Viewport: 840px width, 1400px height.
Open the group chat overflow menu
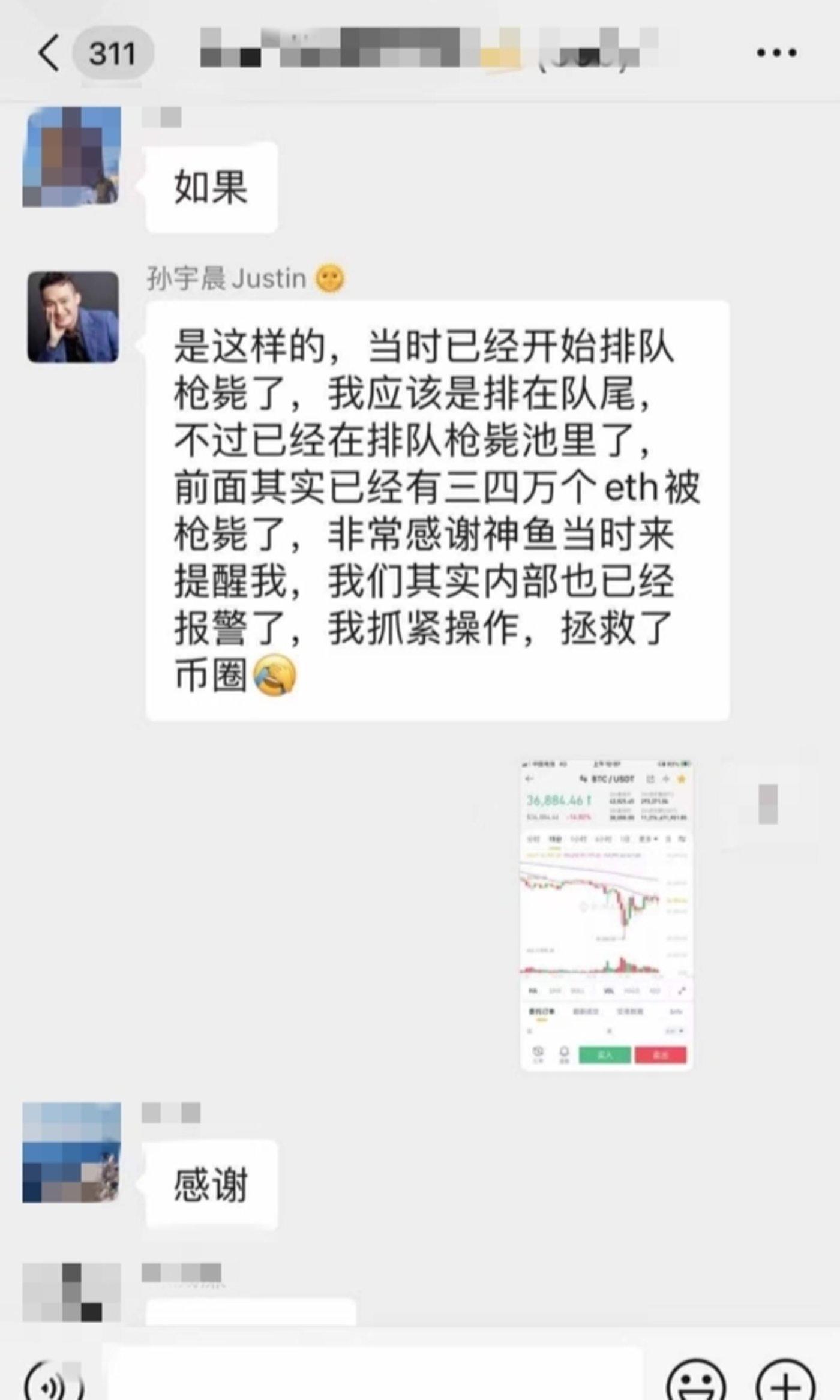[x=776, y=53]
